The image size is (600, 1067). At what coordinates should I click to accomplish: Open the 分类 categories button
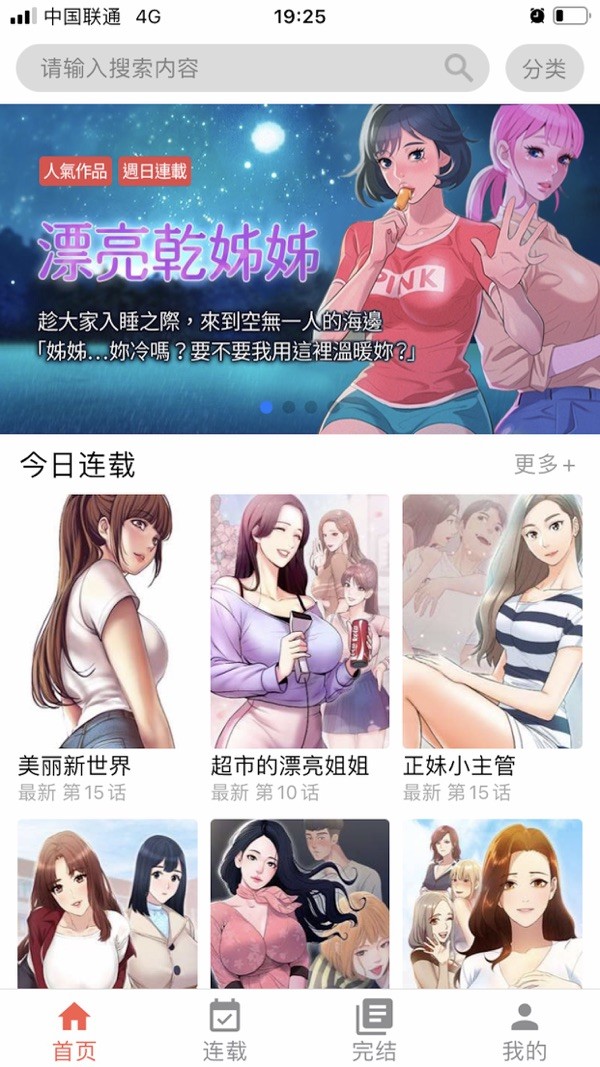point(544,68)
